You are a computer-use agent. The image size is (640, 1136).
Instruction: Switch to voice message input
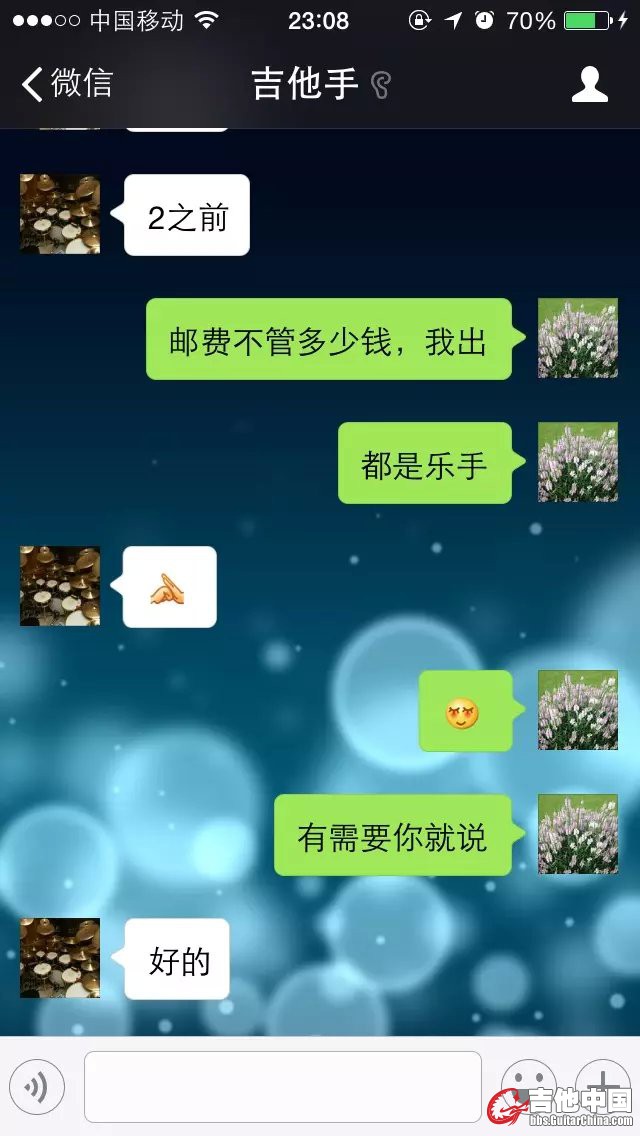click(37, 1087)
